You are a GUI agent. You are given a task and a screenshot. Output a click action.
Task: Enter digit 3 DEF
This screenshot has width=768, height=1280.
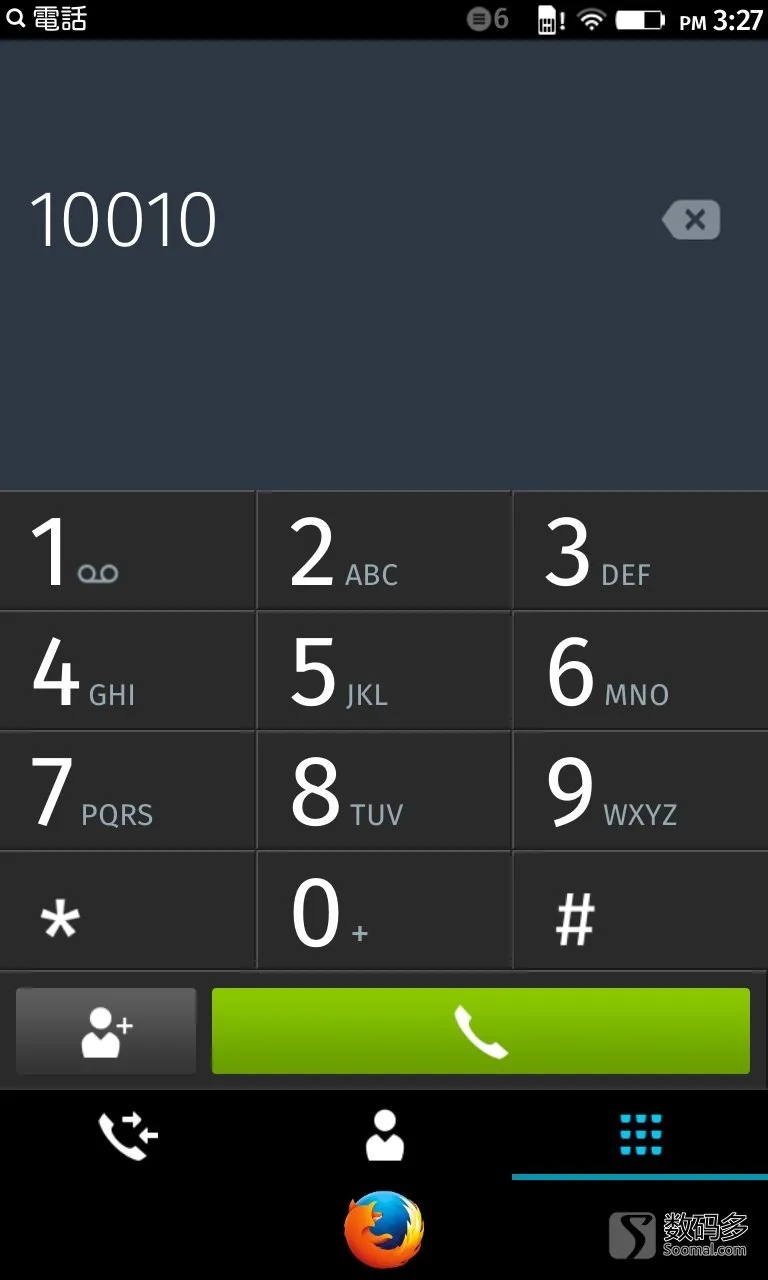[641, 550]
